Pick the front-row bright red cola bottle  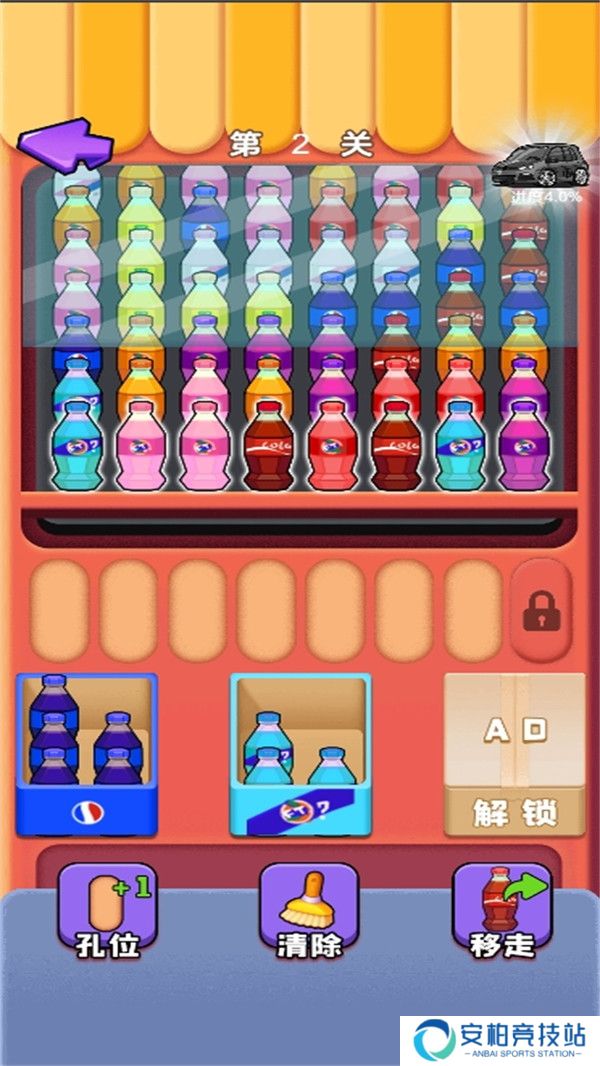point(332,447)
